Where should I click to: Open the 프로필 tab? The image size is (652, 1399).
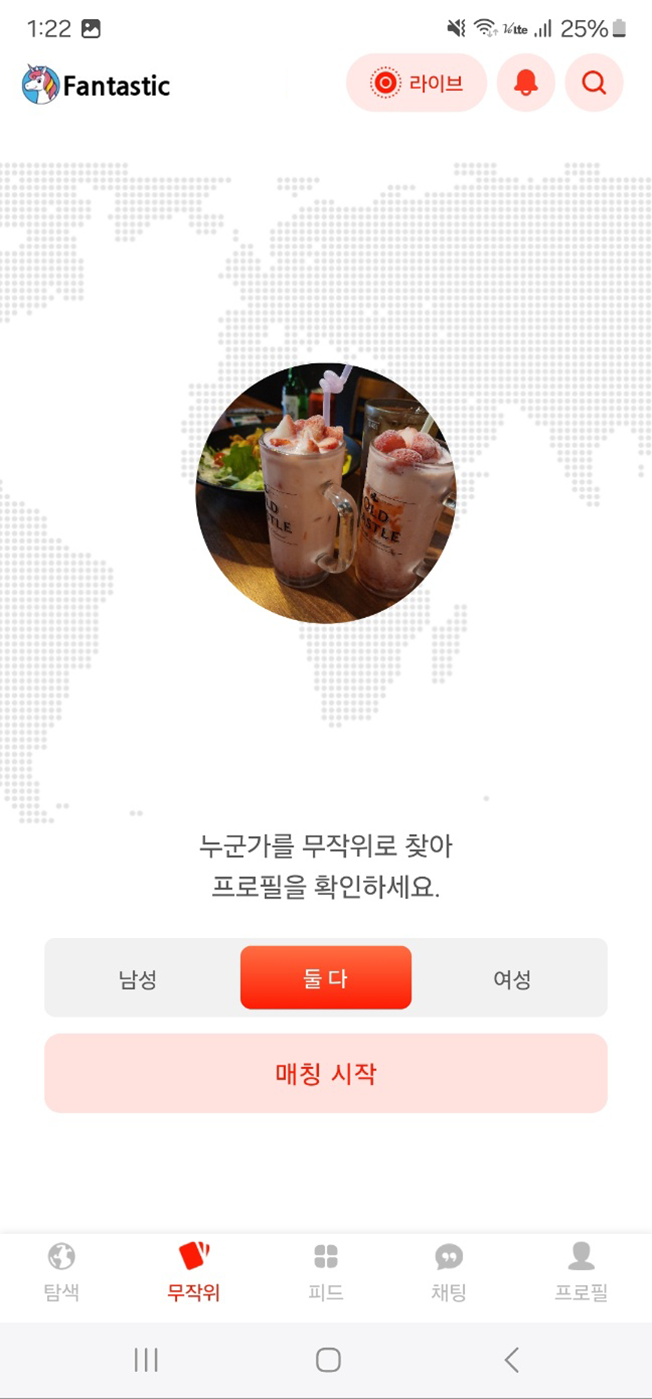[x=581, y=1271]
